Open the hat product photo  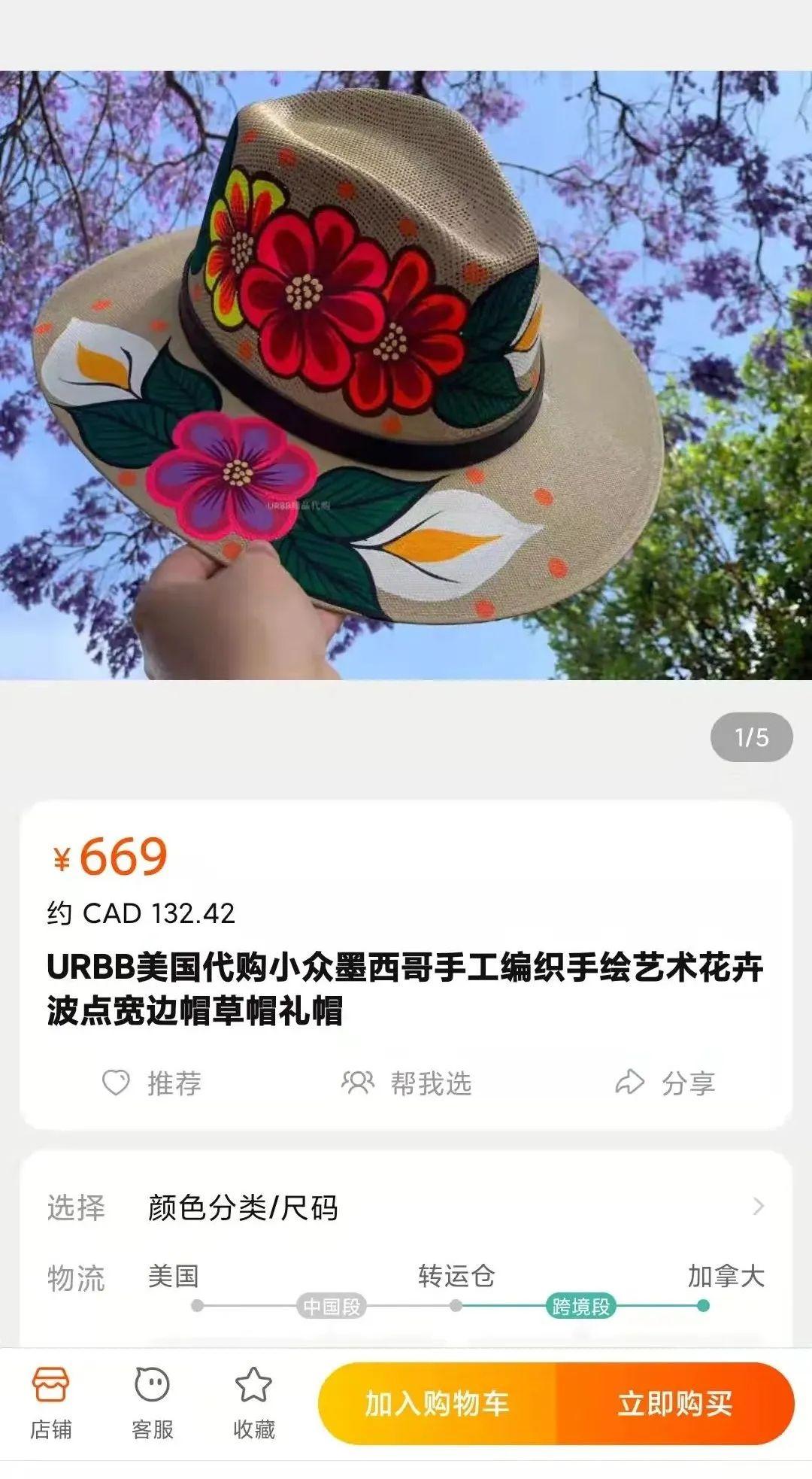[406, 375]
